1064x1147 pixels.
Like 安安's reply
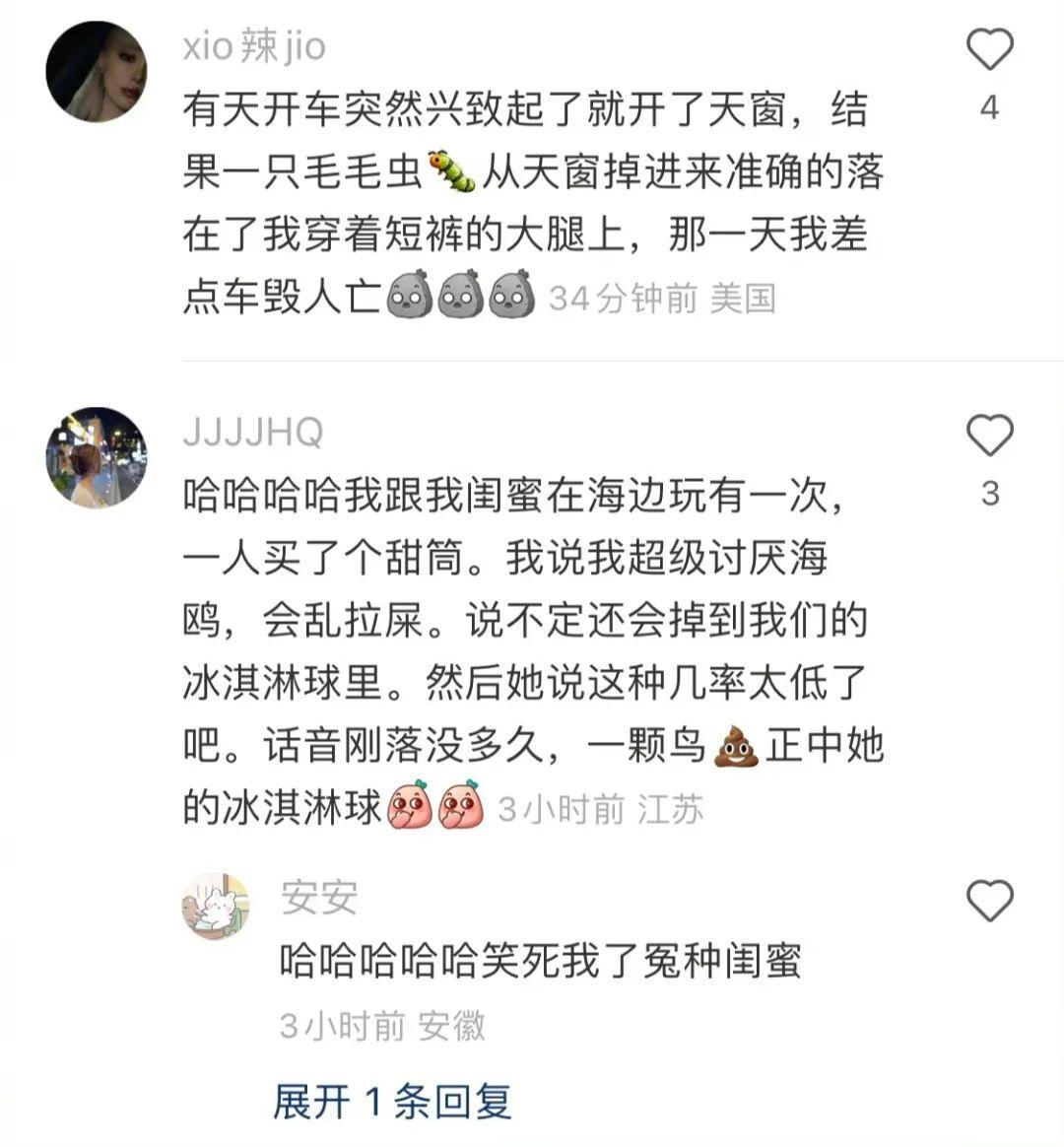989,901
